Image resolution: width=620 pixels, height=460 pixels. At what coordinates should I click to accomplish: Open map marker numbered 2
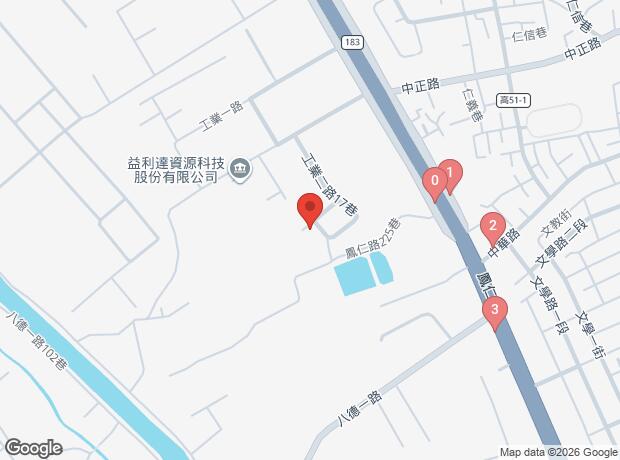[491, 226]
